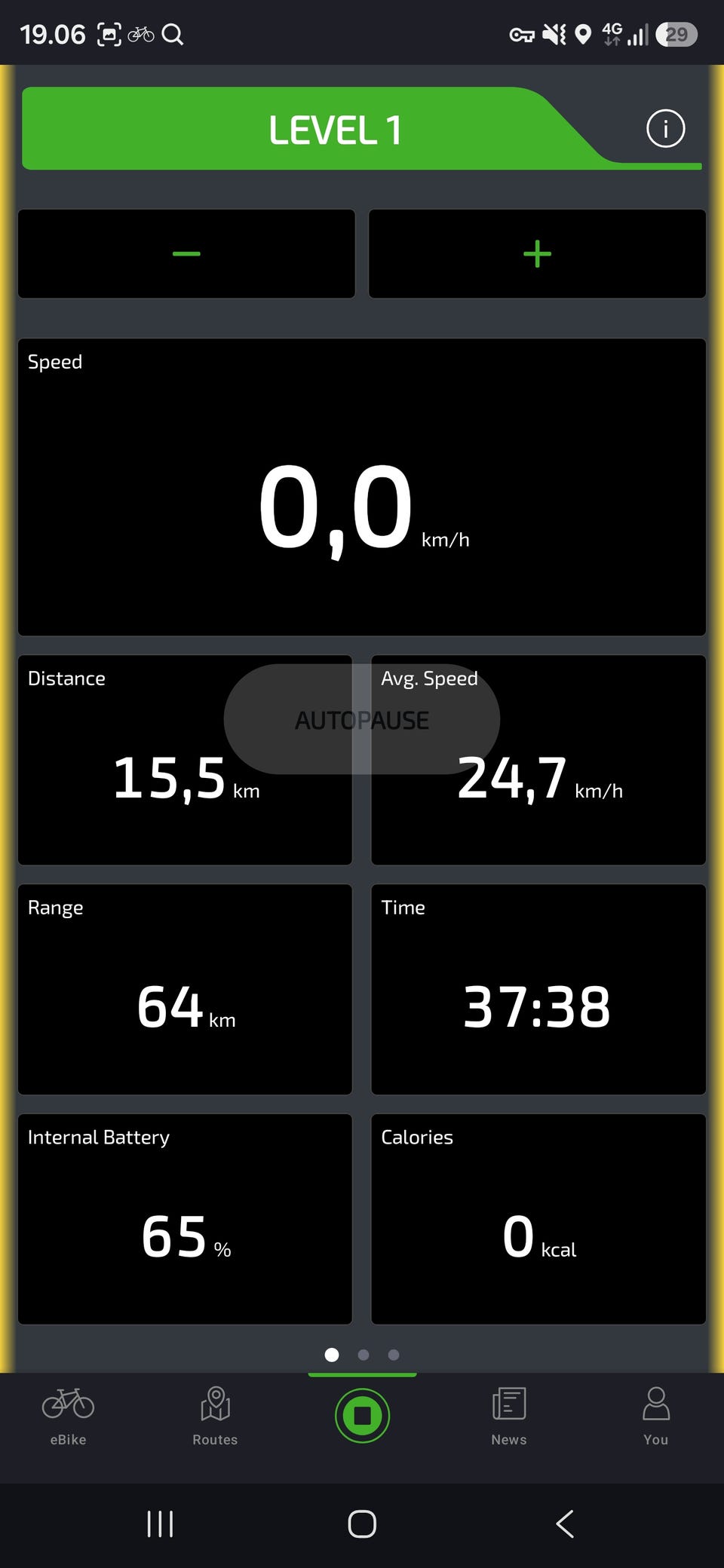Increase assist level with the plus button

[537, 254]
